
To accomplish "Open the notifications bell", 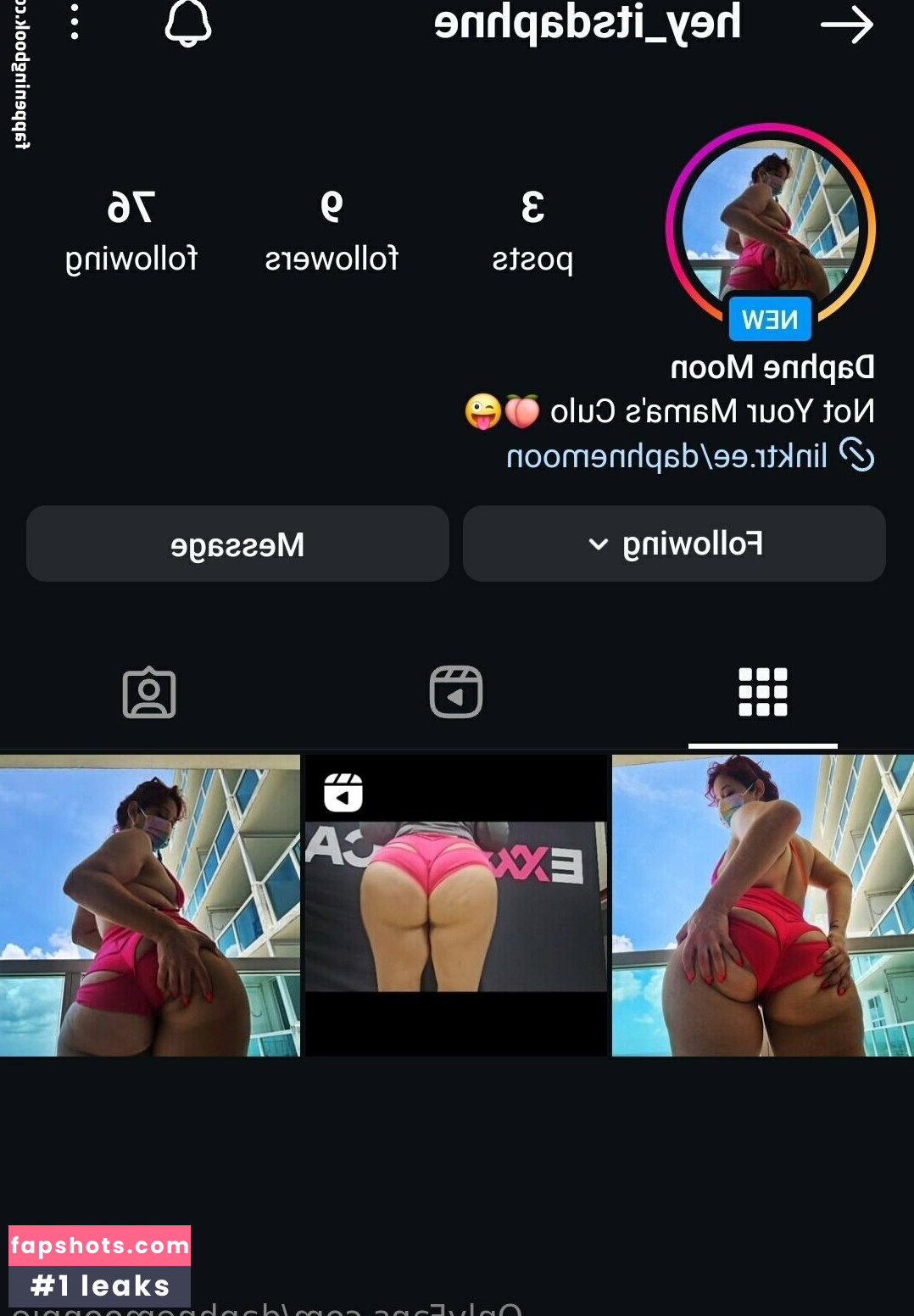I will [187, 24].
